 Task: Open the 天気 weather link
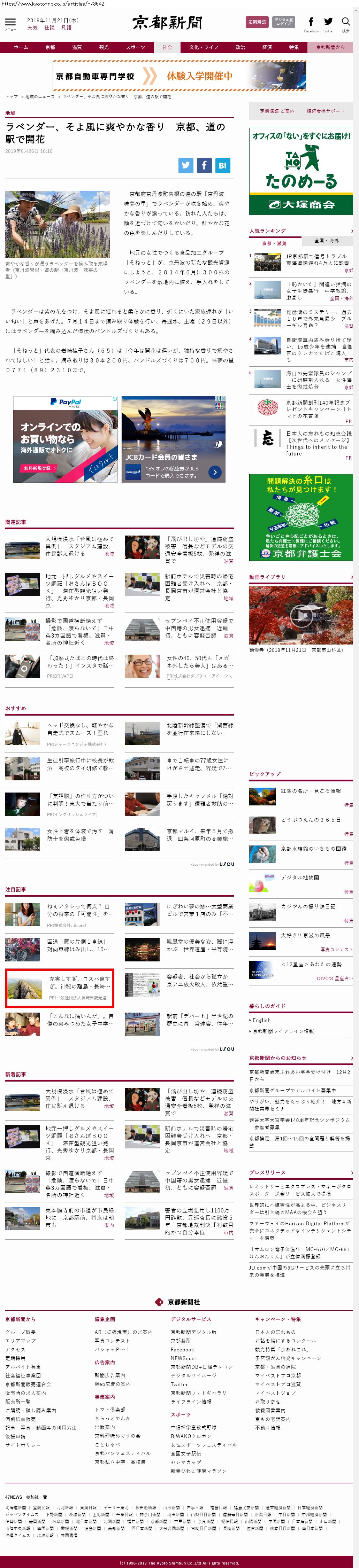click(x=32, y=28)
